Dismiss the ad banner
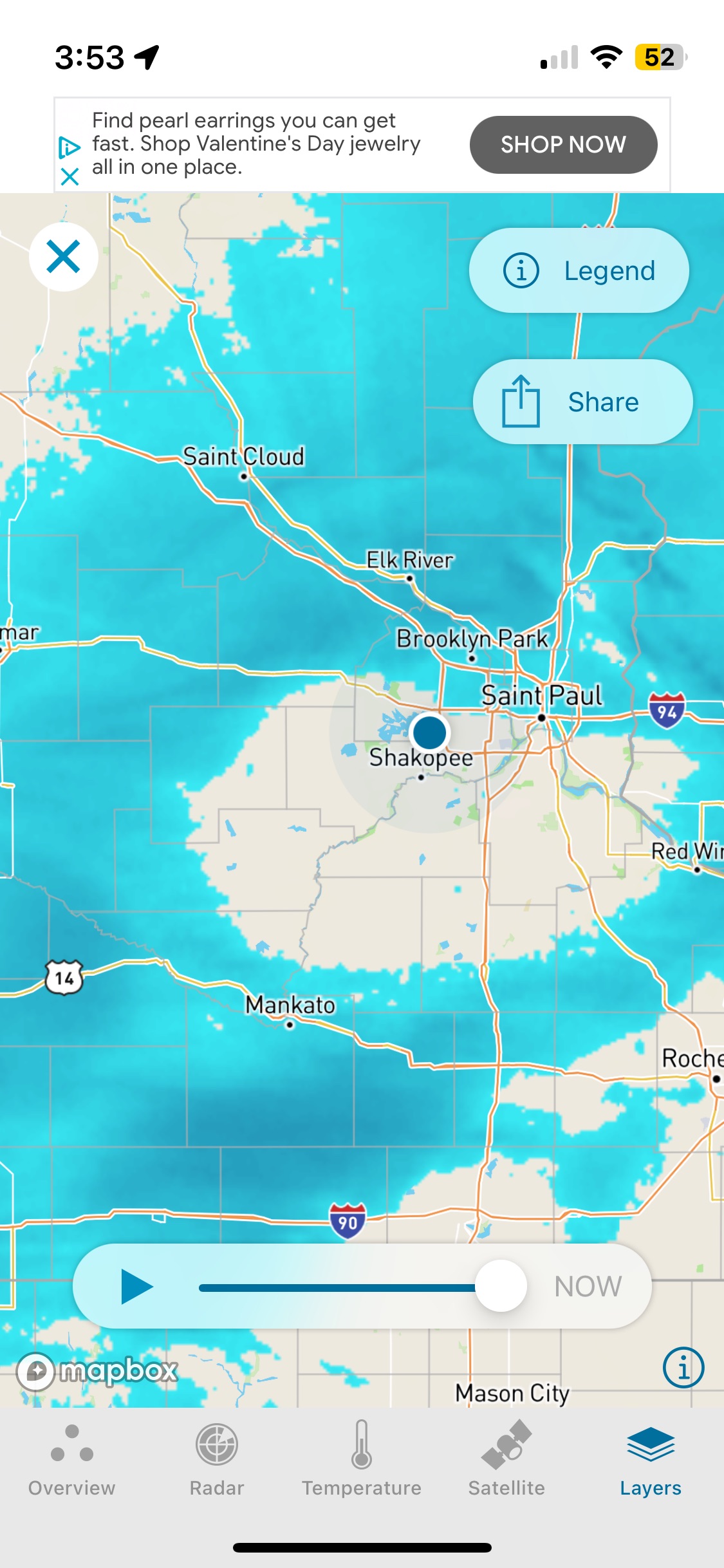The height and width of the screenshot is (1568, 724). click(x=70, y=176)
